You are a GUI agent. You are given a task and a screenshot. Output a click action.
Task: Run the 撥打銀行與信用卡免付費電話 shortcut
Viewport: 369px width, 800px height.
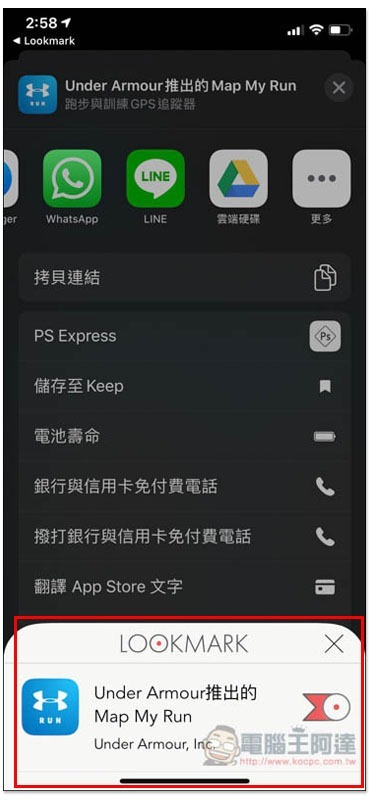click(185, 537)
